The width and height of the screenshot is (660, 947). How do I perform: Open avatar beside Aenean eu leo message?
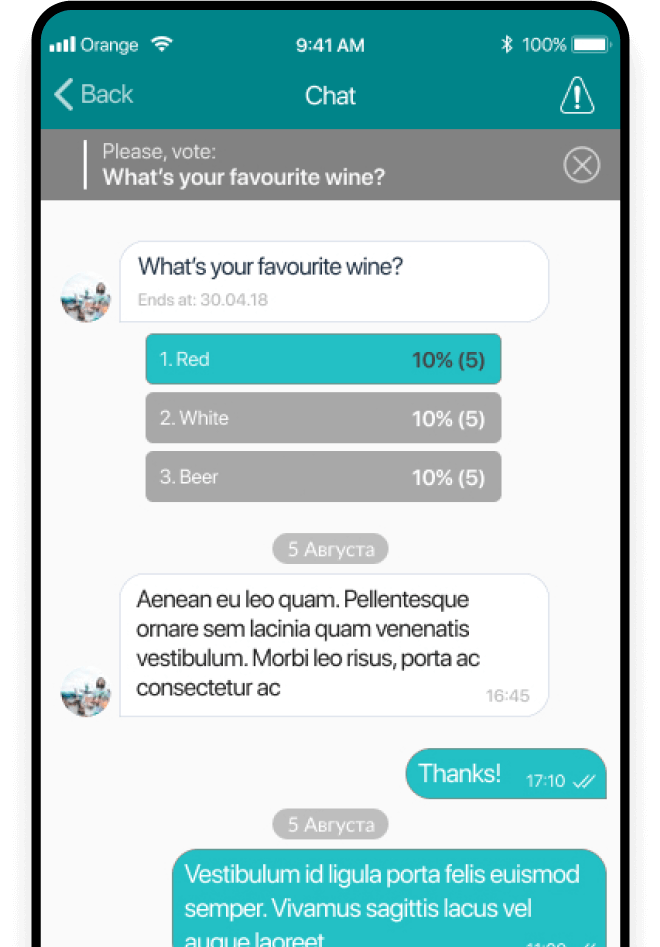point(86,692)
